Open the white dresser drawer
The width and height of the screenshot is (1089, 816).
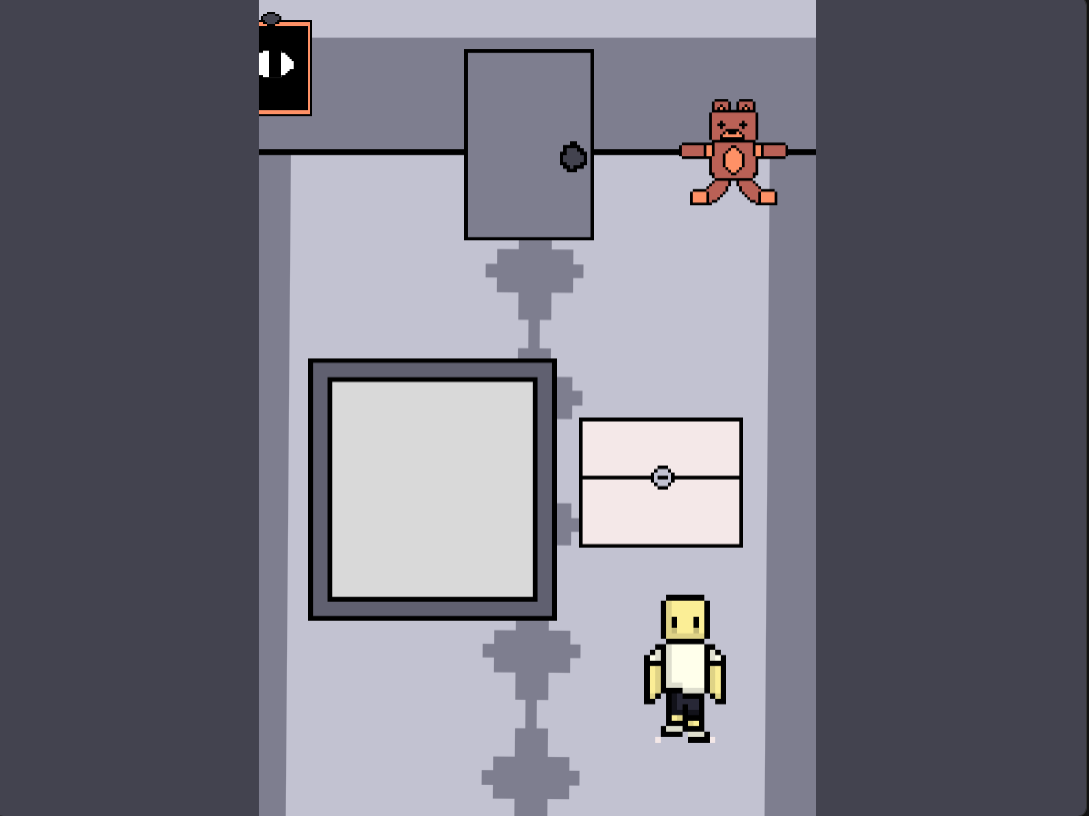pyautogui.click(x=661, y=482)
